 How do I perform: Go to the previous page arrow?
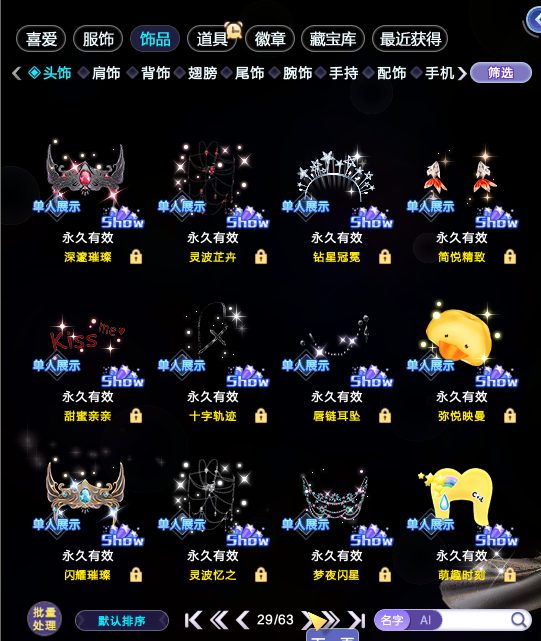pos(243,620)
